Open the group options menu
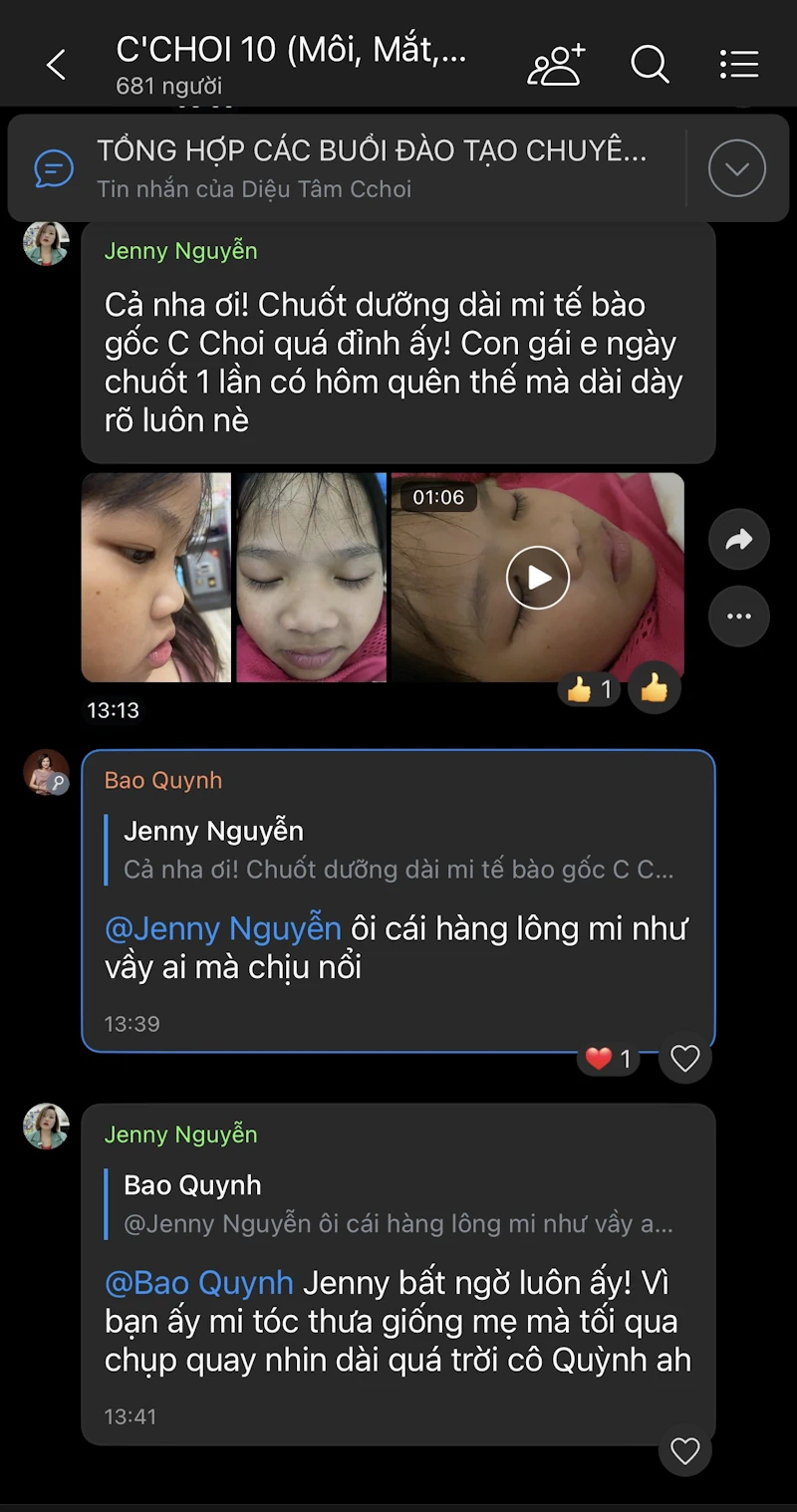 point(739,65)
